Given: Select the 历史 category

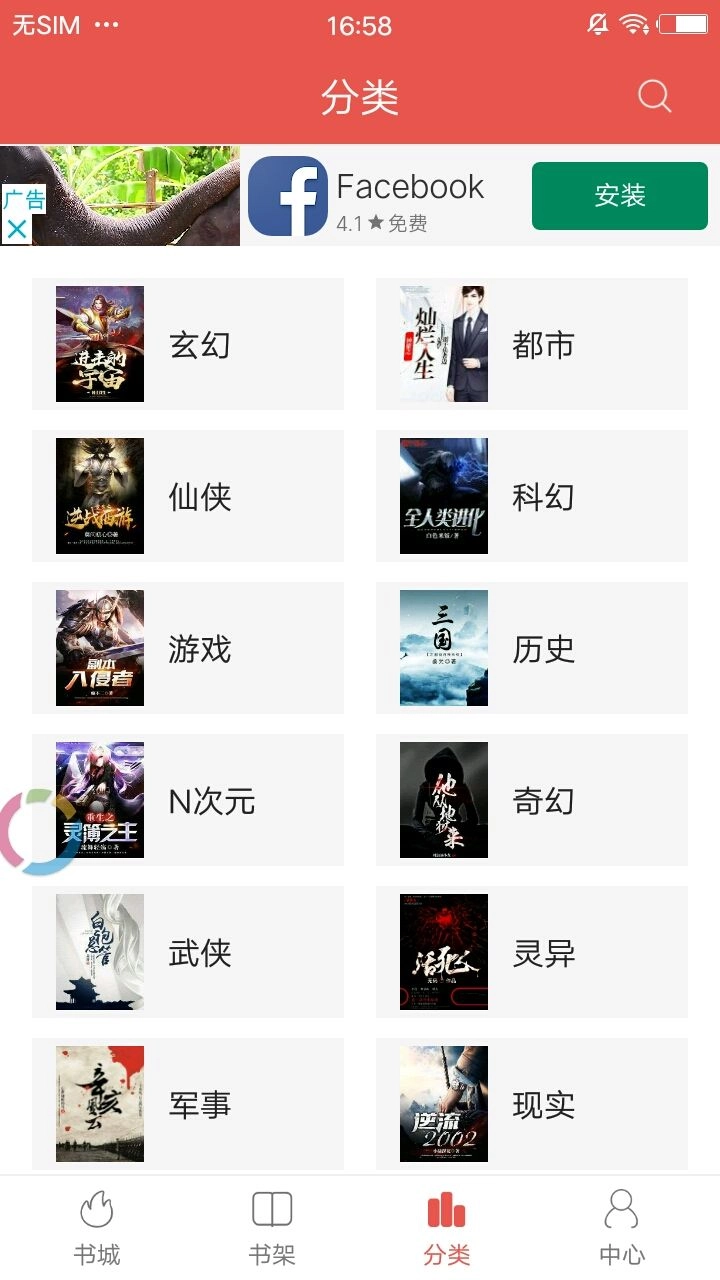Looking at the screenshot, I should [532, 648].
